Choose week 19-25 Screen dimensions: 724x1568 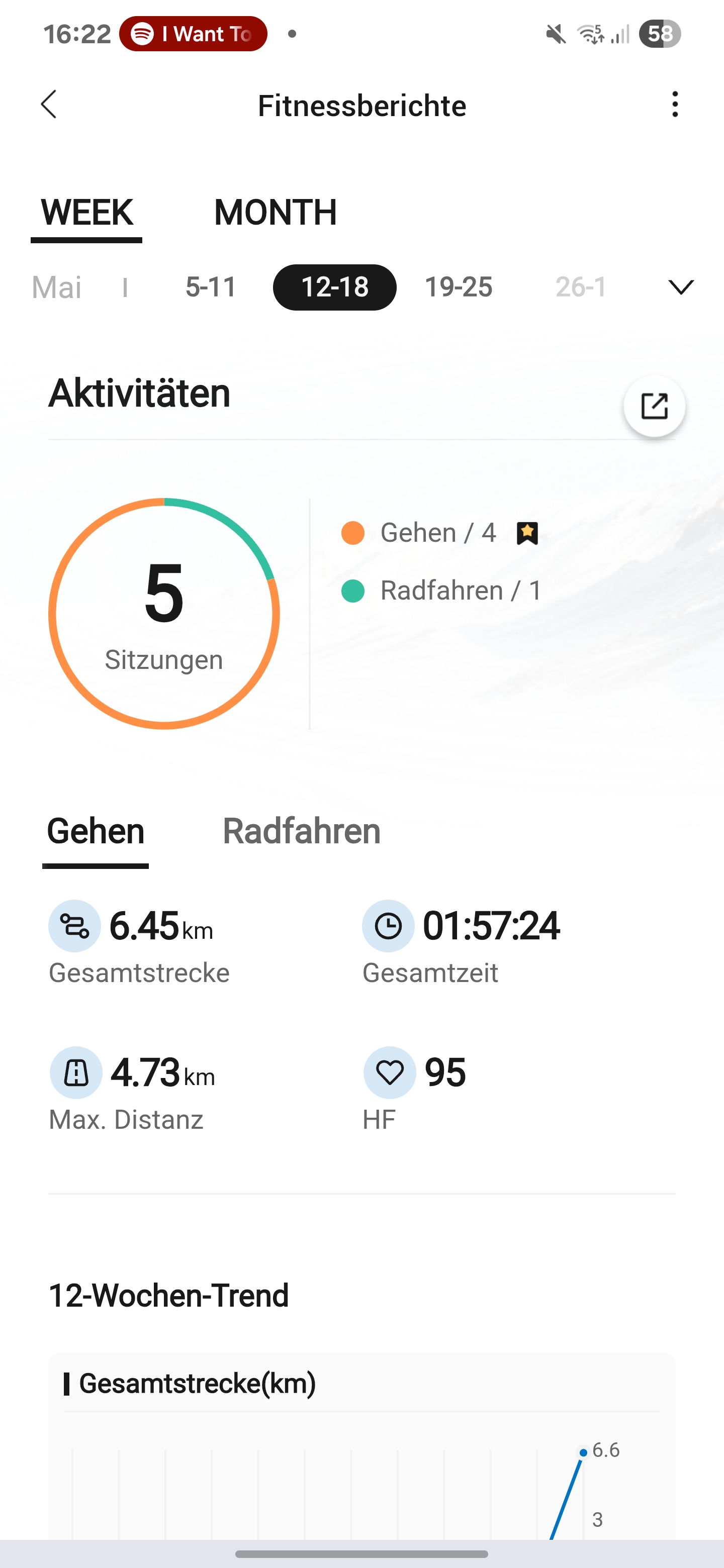point(458,286)
